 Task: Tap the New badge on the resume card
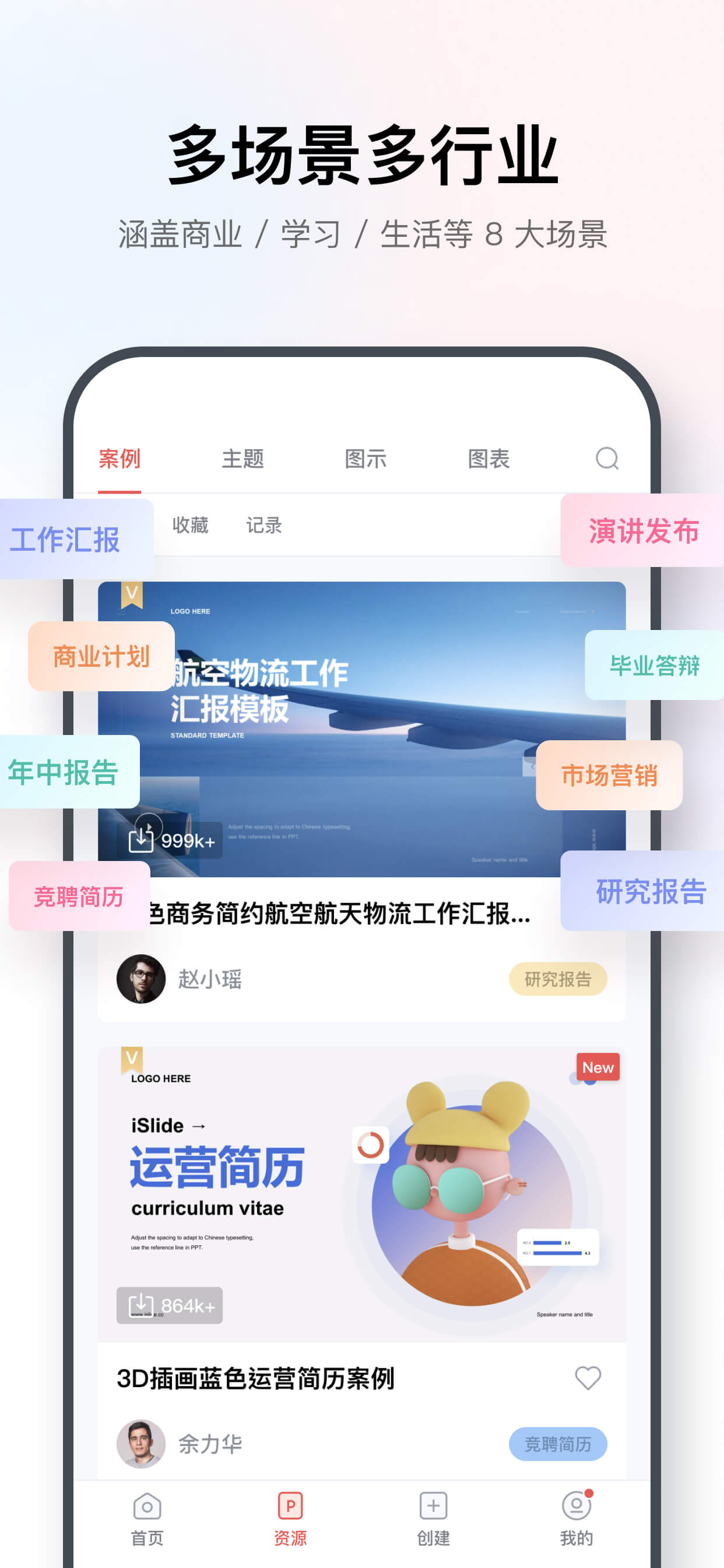coord(598,1066)
